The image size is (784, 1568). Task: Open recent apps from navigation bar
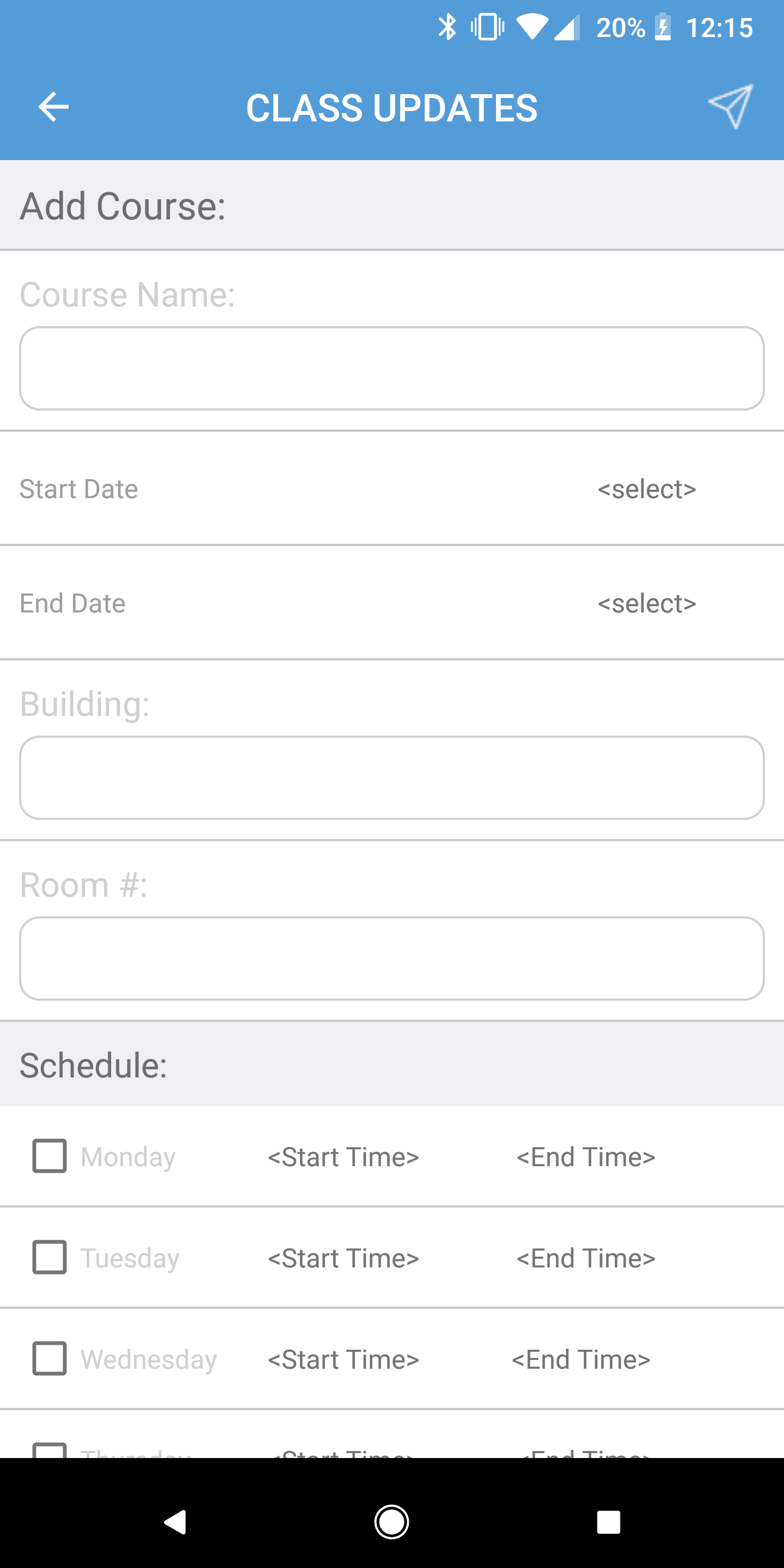coord(608,1522)
